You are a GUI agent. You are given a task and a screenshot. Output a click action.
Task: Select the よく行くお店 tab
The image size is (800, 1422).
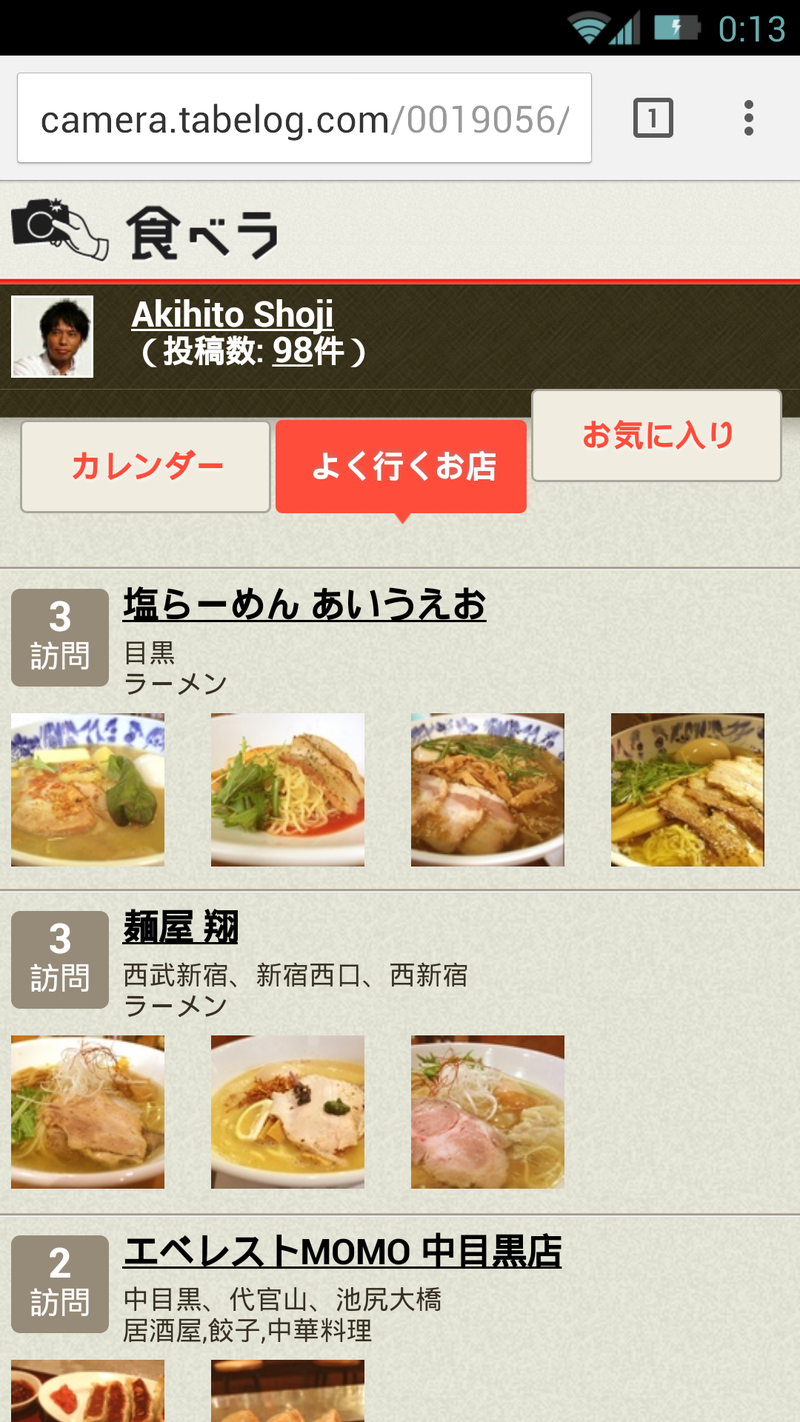click(x=401, y=466)
